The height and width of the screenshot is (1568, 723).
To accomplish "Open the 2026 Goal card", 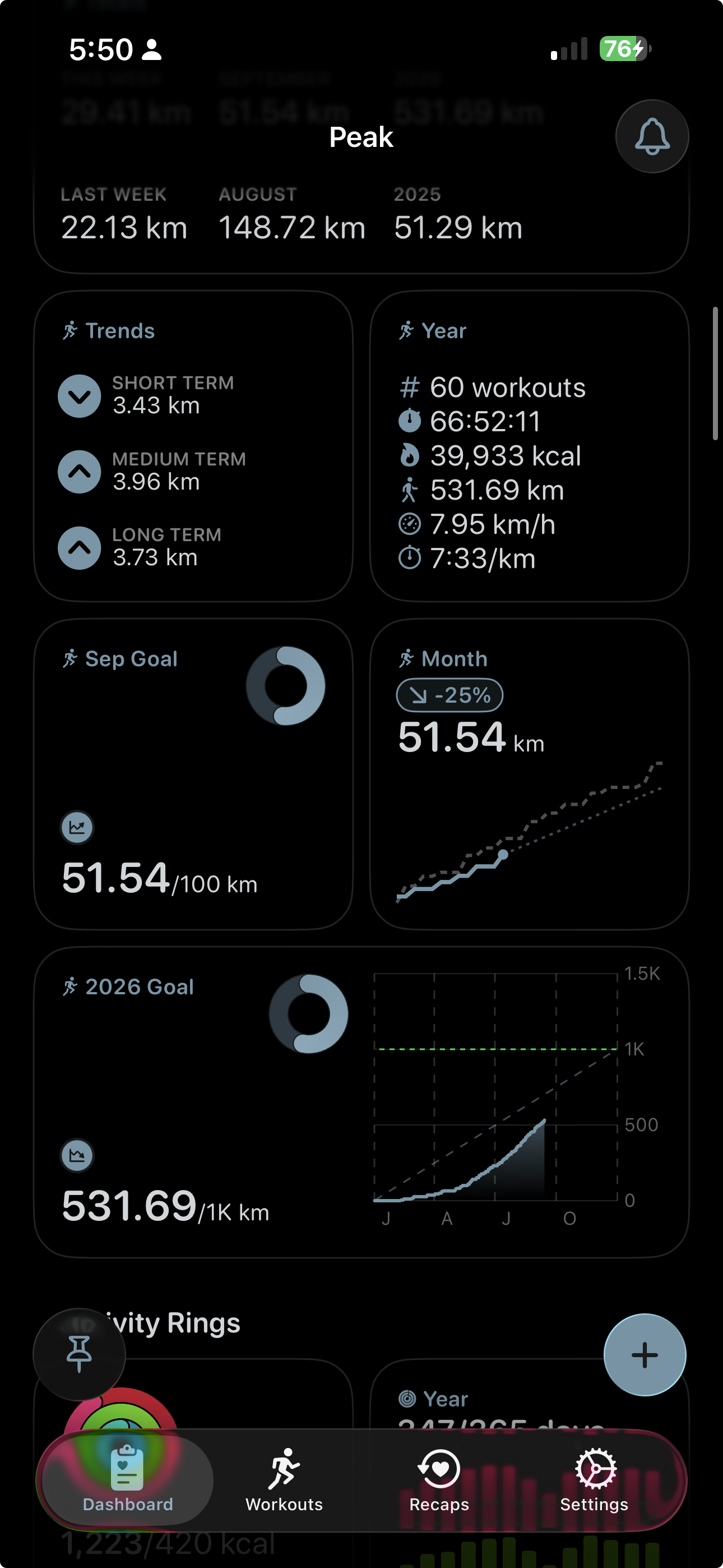I will 361,1102.
